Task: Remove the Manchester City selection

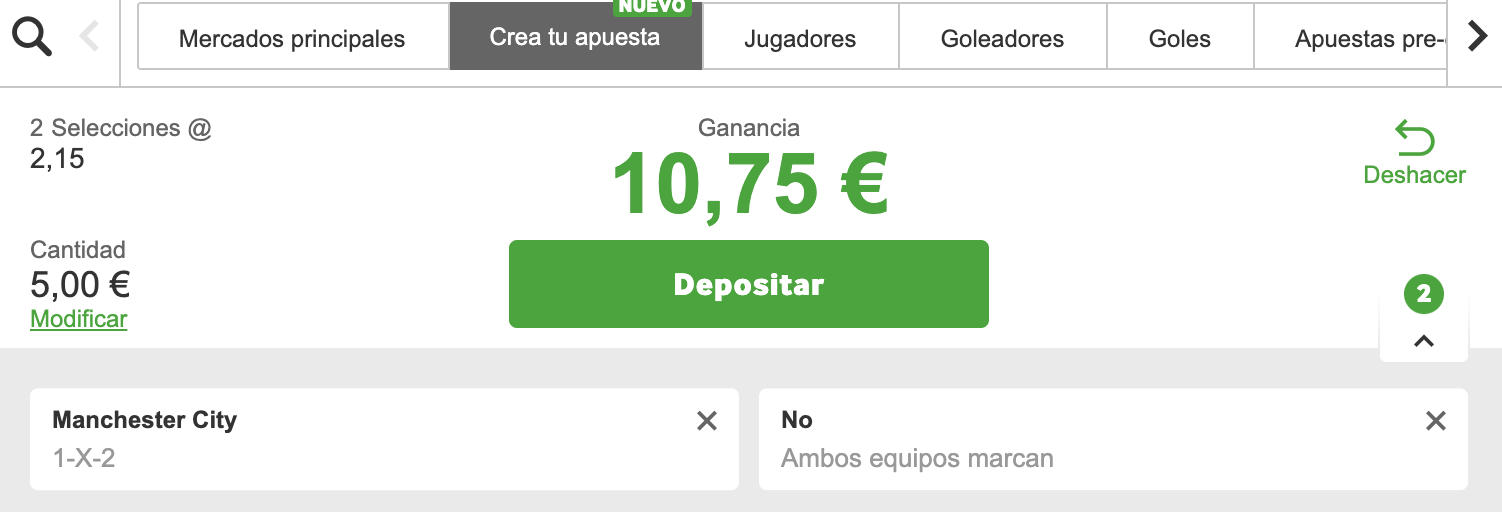Action: point(707,421)
